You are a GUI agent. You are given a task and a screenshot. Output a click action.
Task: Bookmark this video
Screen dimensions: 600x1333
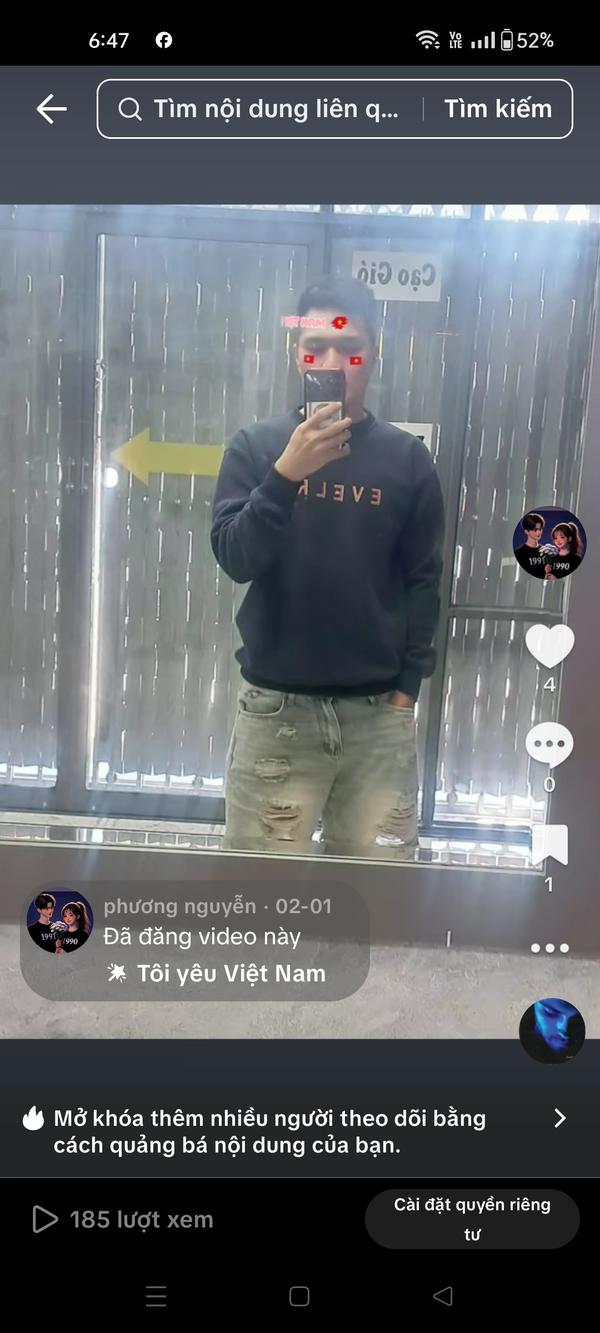click(x=549, y=846)
